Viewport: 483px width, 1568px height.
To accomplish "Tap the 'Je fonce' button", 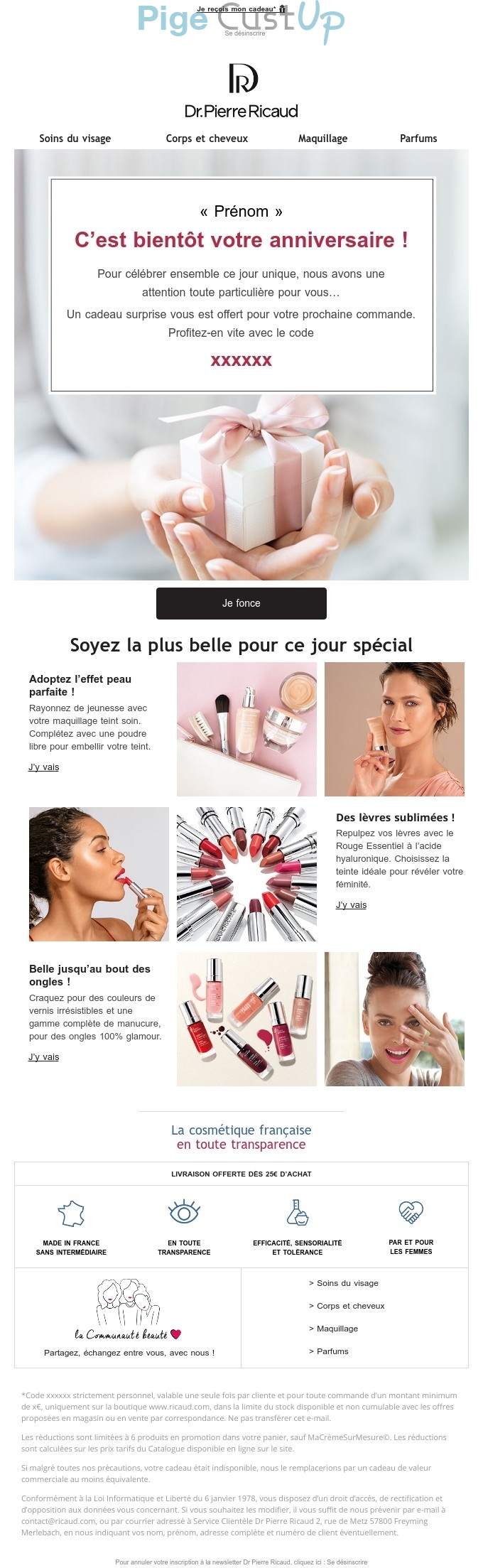I will click(x=241, y=603).
